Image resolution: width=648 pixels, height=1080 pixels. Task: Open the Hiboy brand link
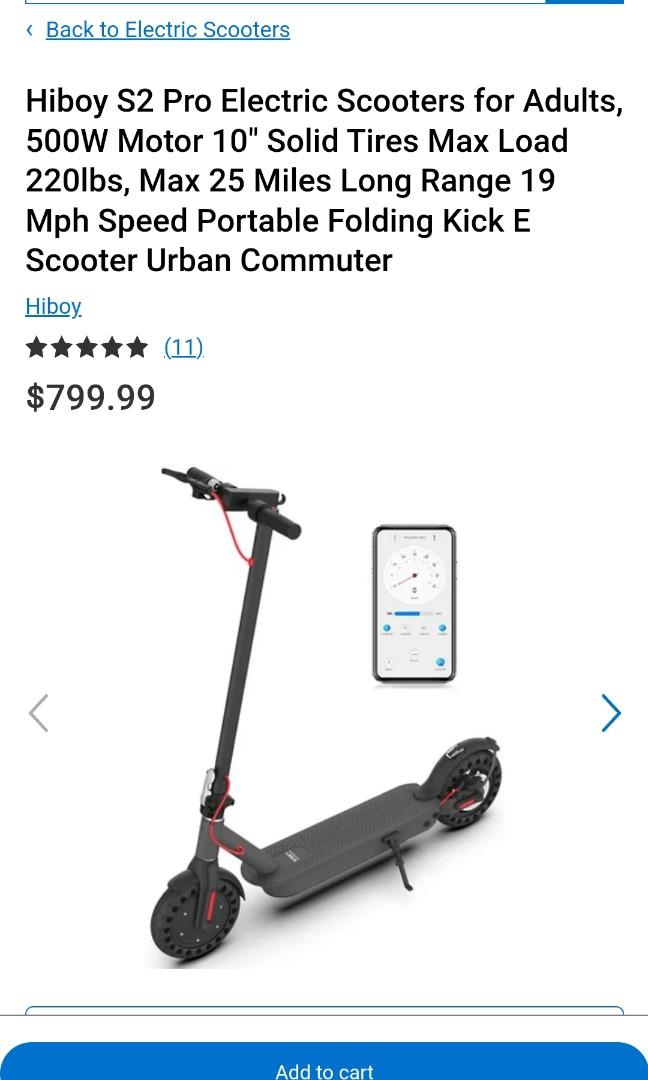click(x=53, y=307)
